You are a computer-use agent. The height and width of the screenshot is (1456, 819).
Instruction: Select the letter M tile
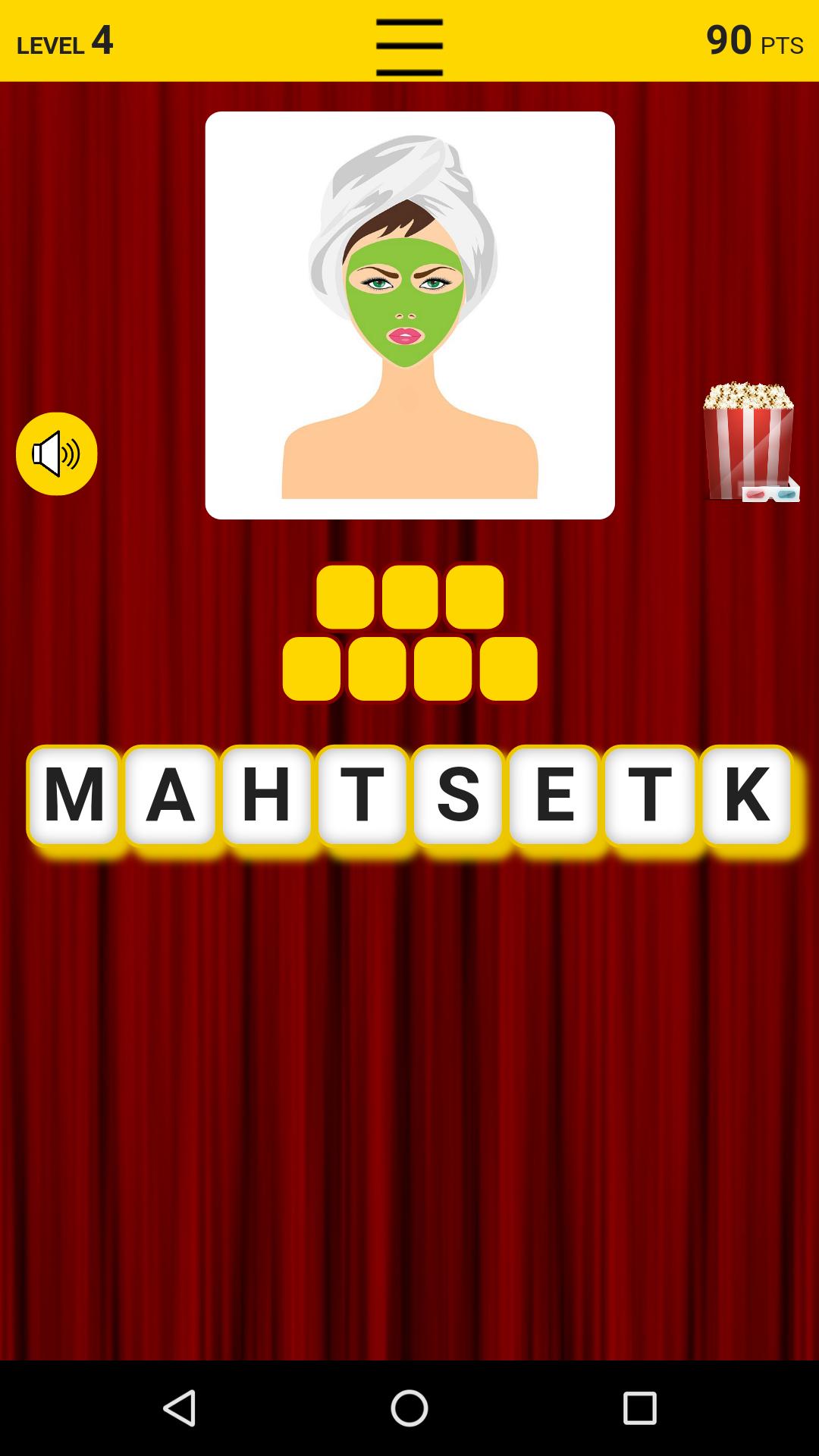(x=74, y=795)
